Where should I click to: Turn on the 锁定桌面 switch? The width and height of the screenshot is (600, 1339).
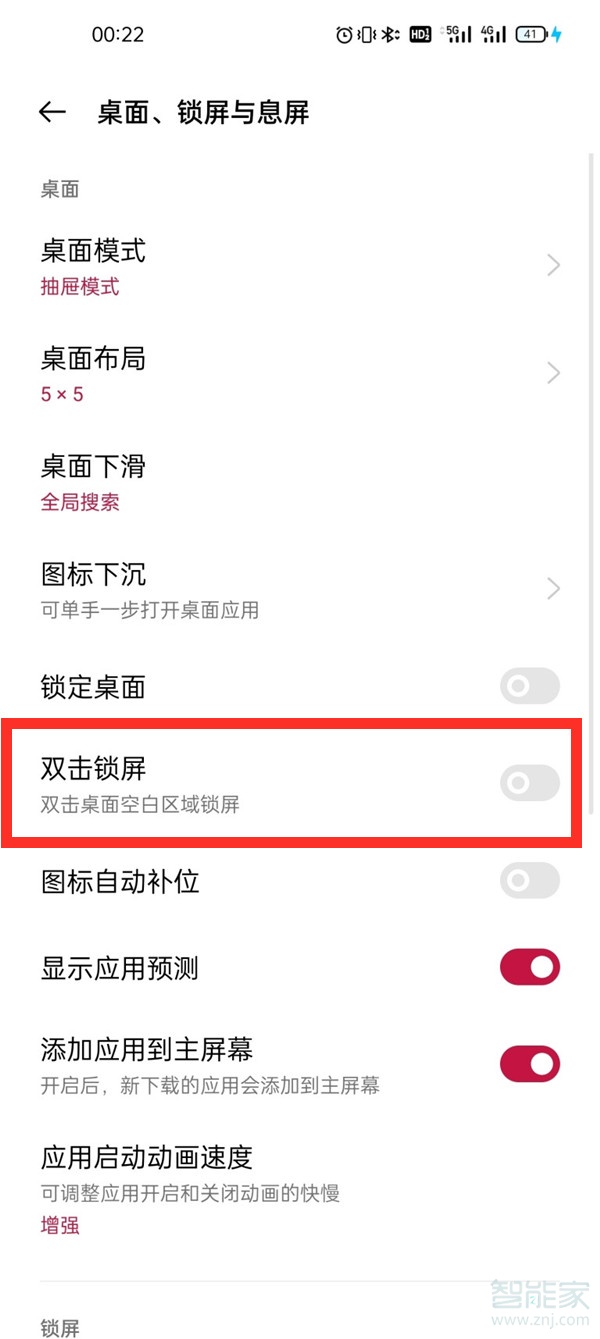[x=529, y=687]
